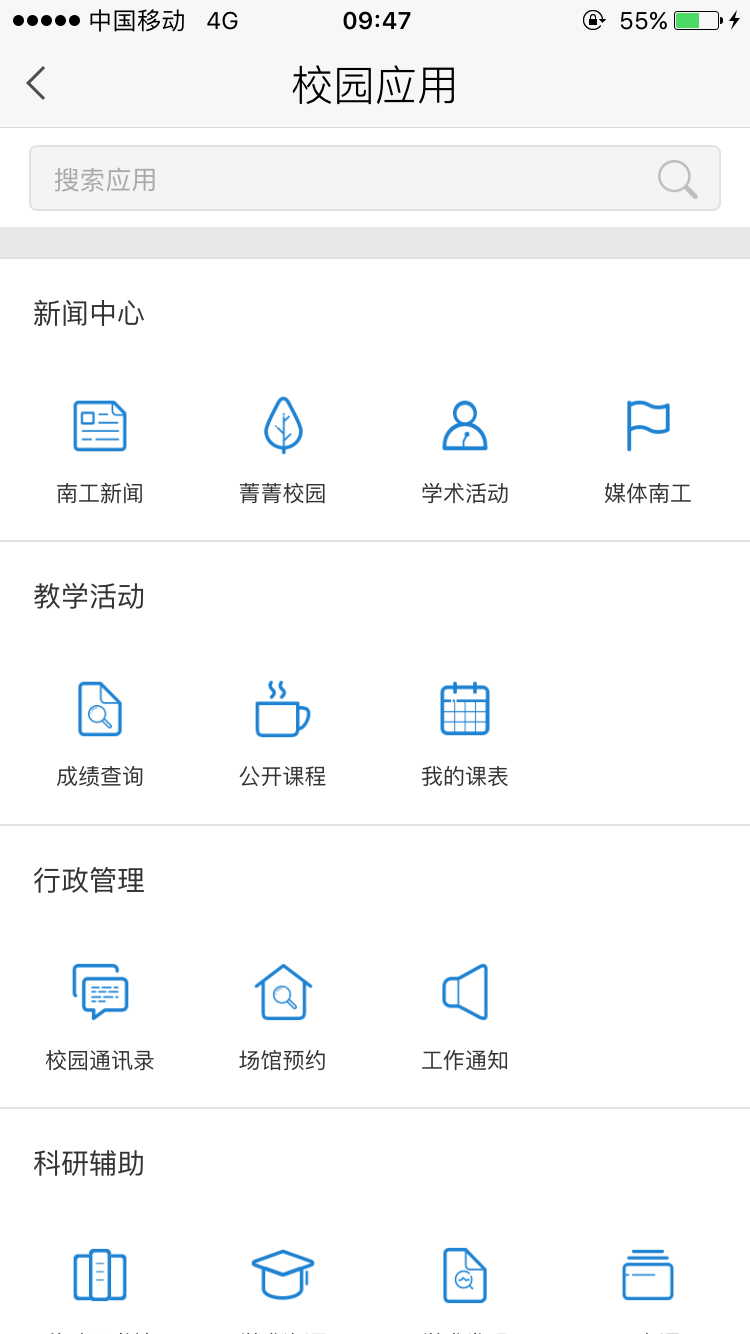Click the 校园通讯录 chat bubbles icon
This screenshot has width=750, height=1334.
[99, 992]
